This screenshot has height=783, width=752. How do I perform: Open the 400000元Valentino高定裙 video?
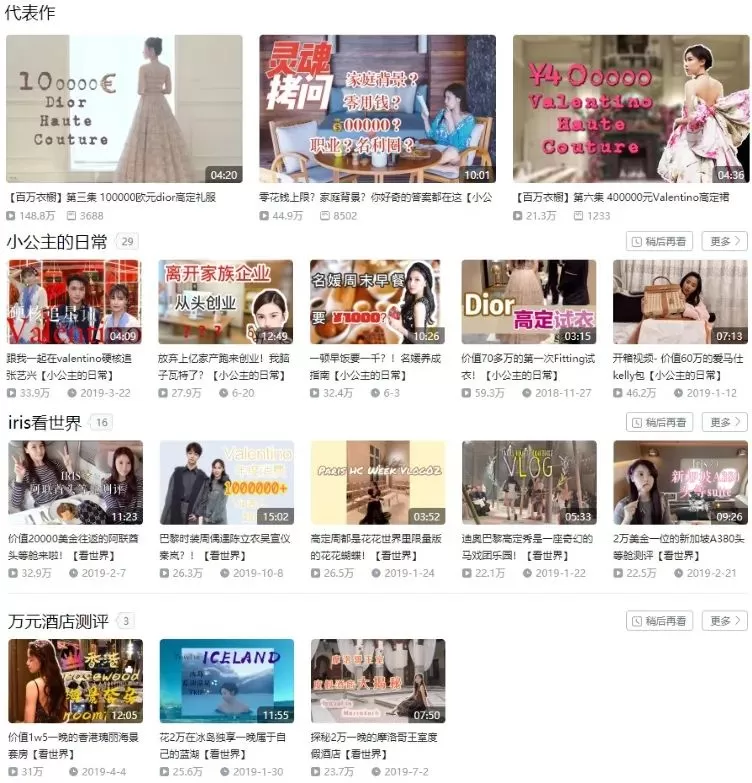pyautogui.click(x=631, y=109)
